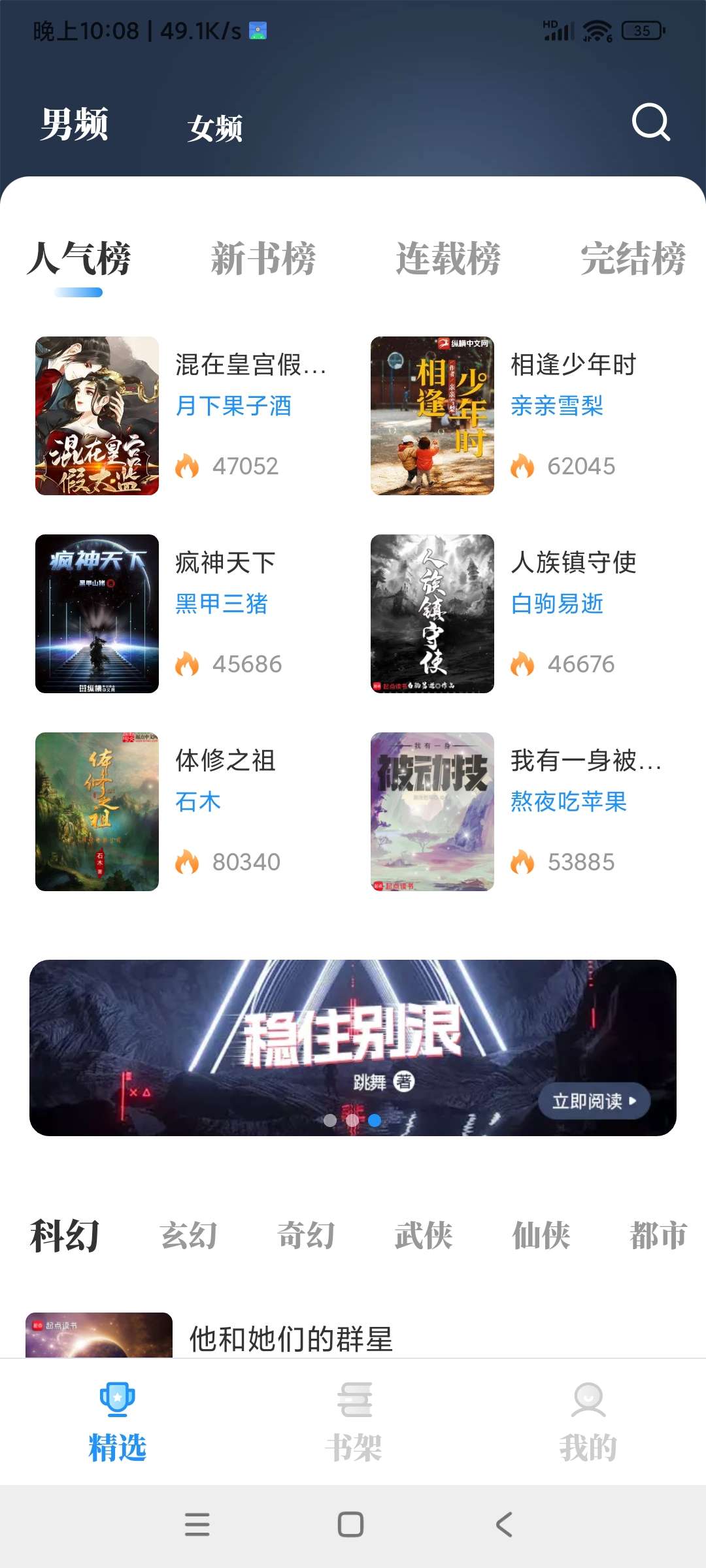Open the book 疯神天下
This screenshot has height=1568, width=706.
(x=226, y=563)
